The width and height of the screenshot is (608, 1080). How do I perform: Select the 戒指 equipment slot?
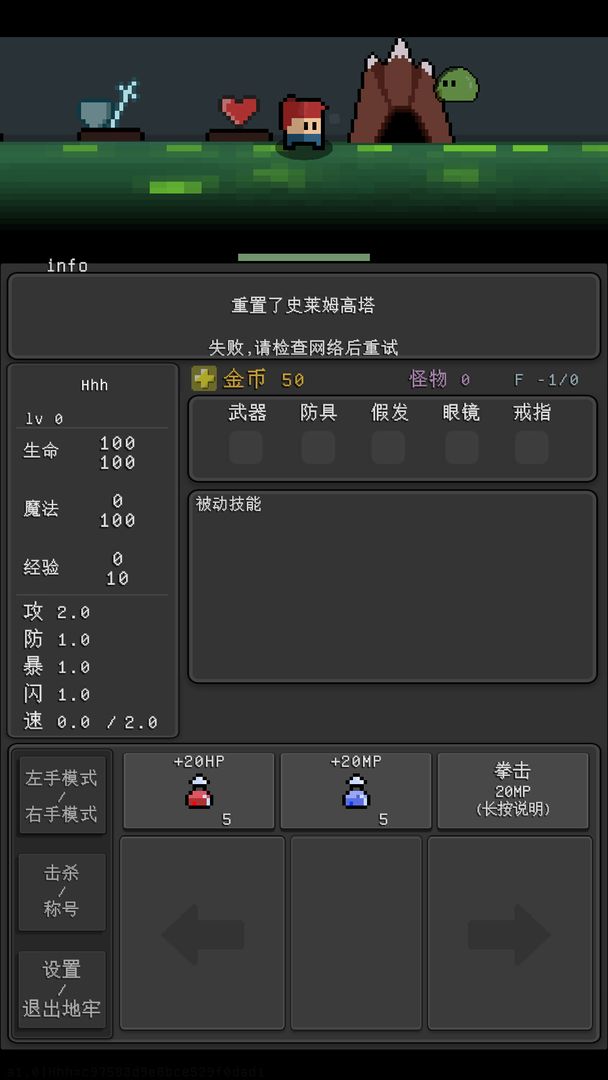[x=532, y=447]
